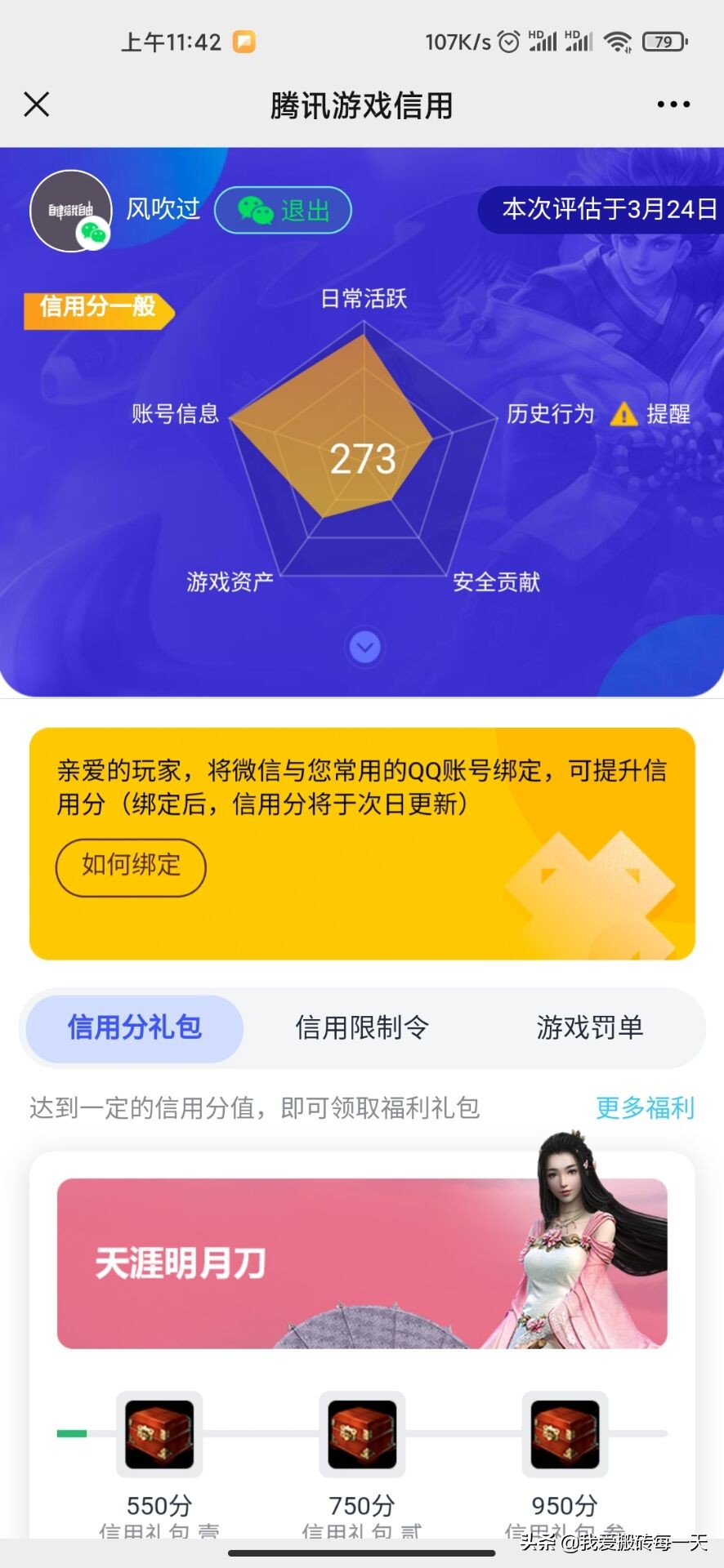Switch to the 游戏罚单 tab
The width and height of the screenshot is (724, 1568).
[589, 1027]
